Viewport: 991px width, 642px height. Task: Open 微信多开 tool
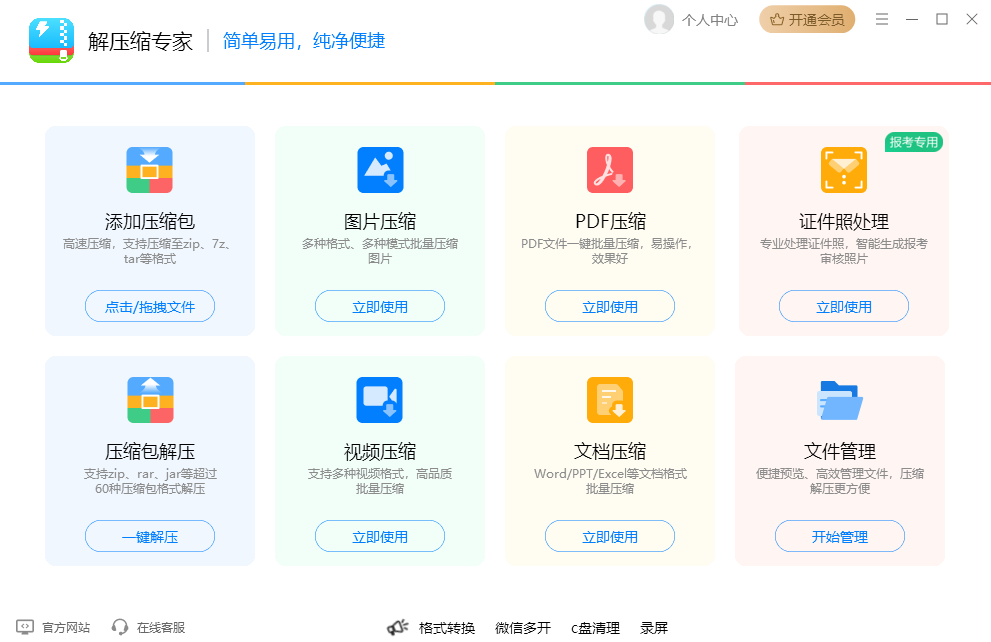[523, 628]
